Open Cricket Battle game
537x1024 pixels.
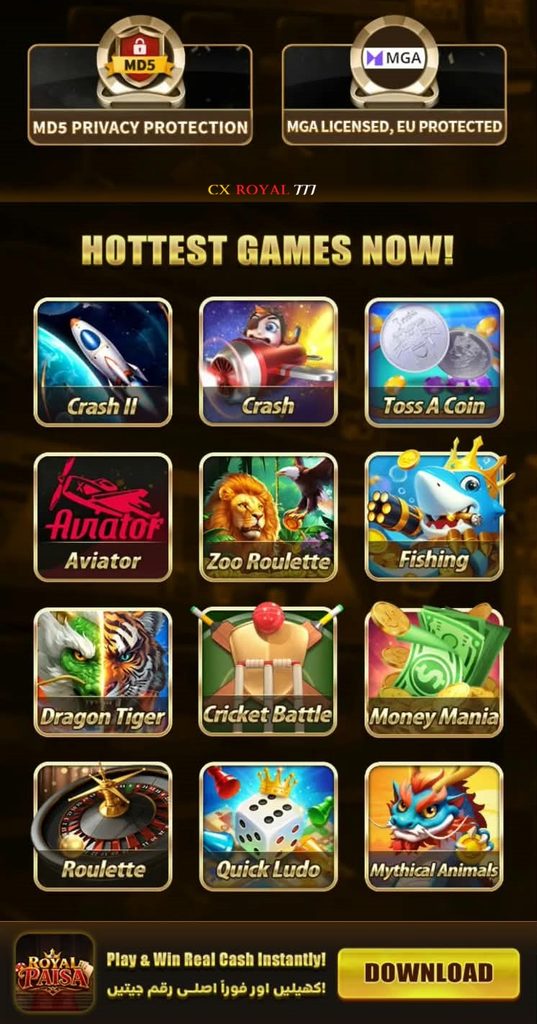pos(268,671)
